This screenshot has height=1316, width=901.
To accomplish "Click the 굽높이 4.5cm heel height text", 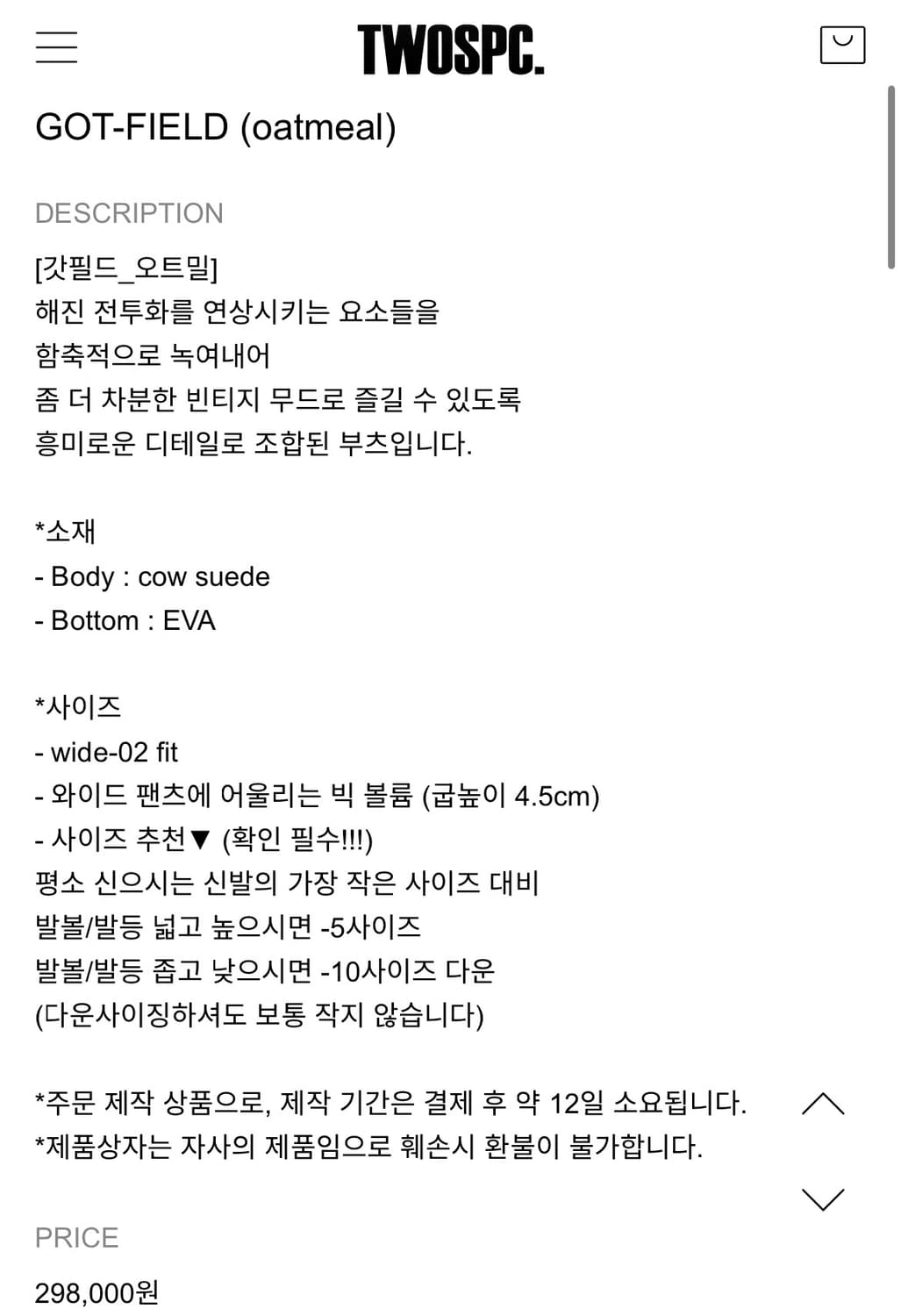I will tap(512, 797).
